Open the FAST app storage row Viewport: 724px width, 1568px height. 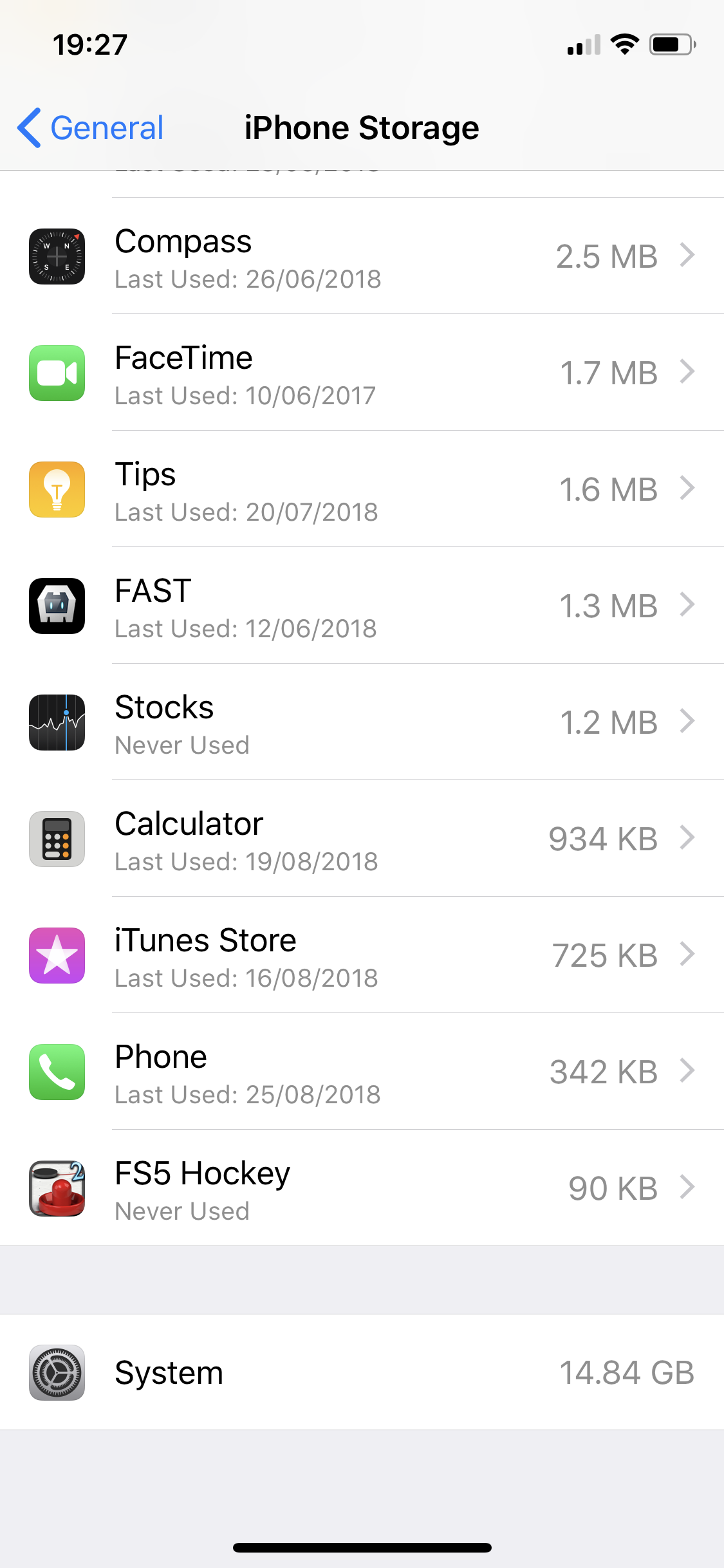coord(362,606)
